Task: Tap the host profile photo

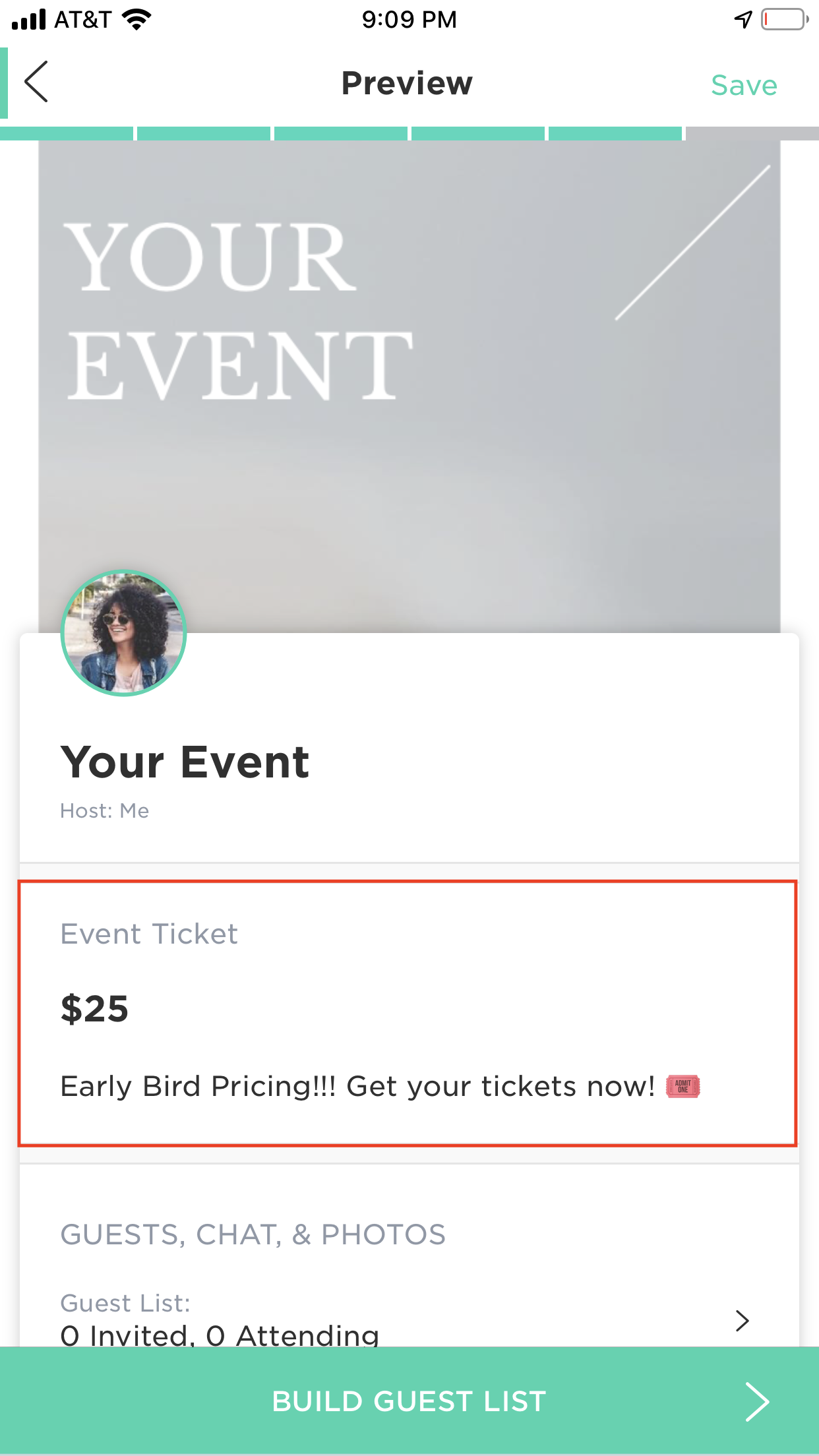Action: click(124, 633)
